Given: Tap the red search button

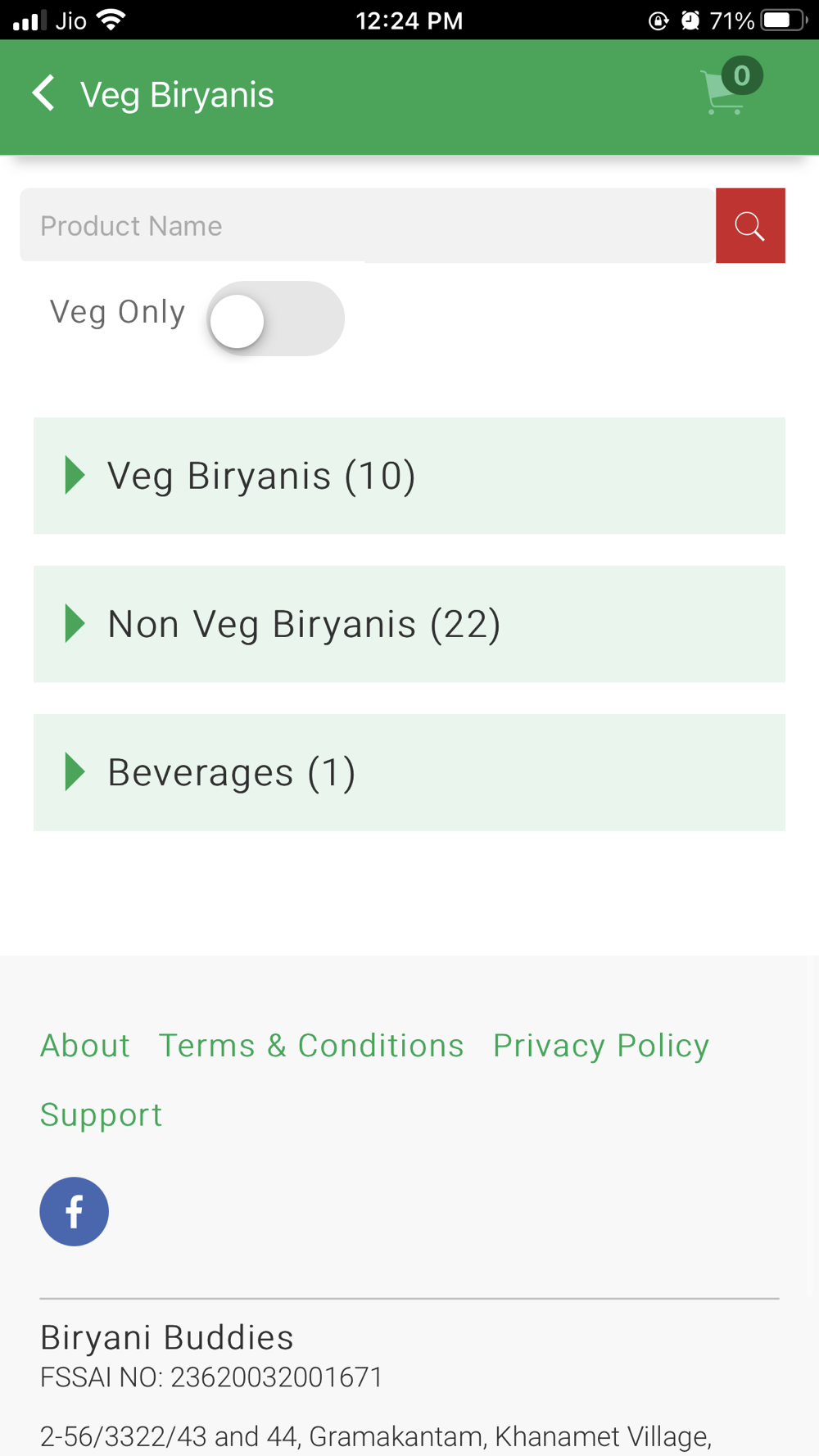Looking at the screenshot, I should [x=750, y=225].
